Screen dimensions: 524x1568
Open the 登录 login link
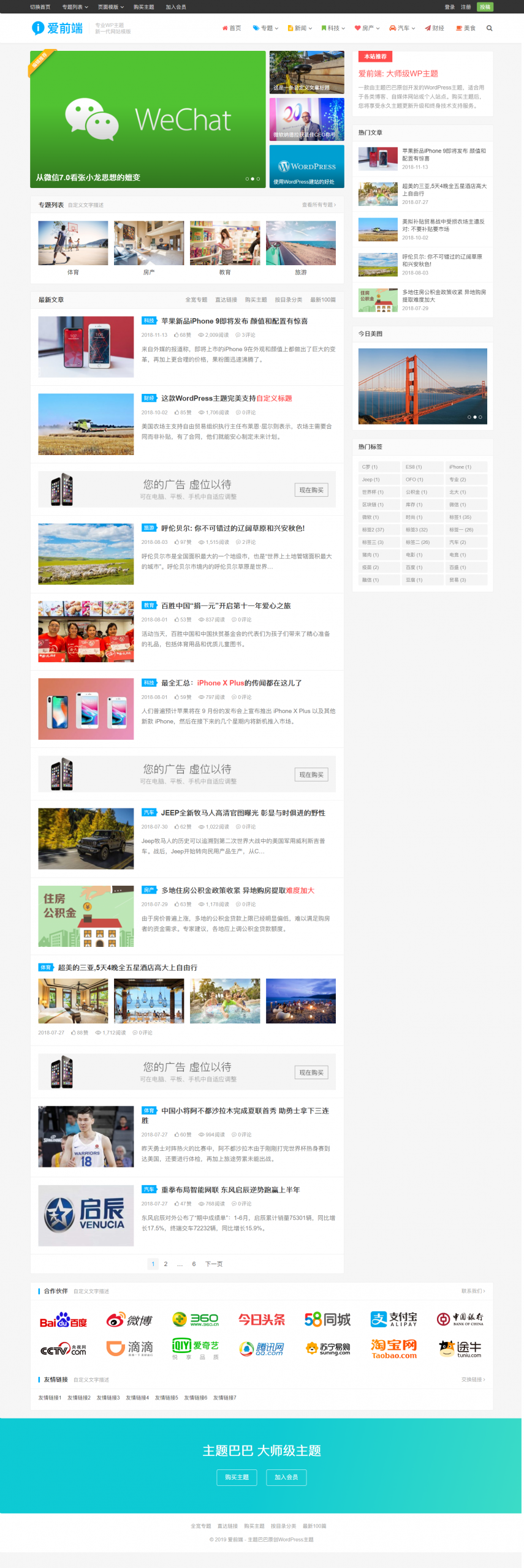coord(449,7)
